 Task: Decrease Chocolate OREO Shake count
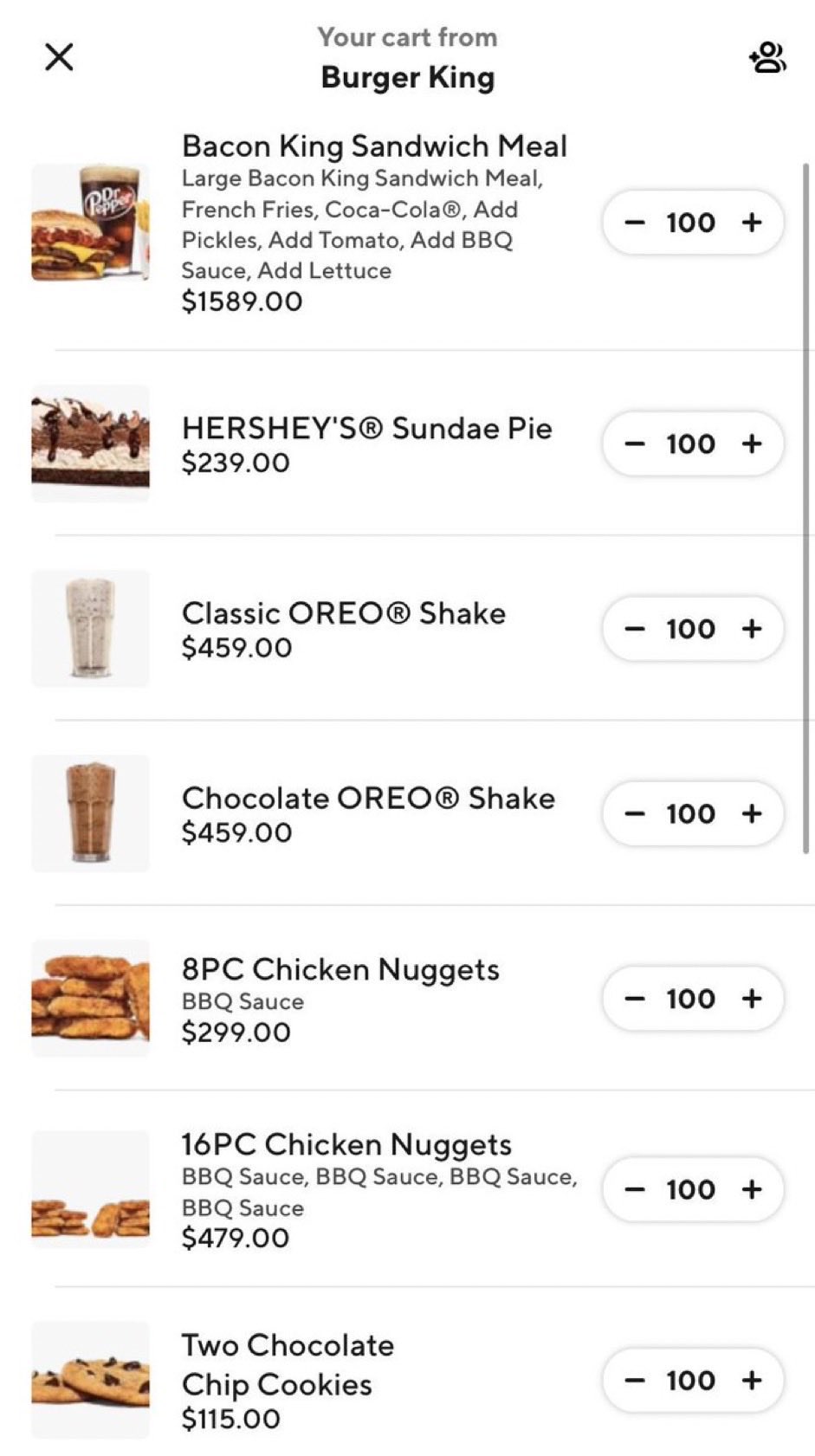[635, 813]
